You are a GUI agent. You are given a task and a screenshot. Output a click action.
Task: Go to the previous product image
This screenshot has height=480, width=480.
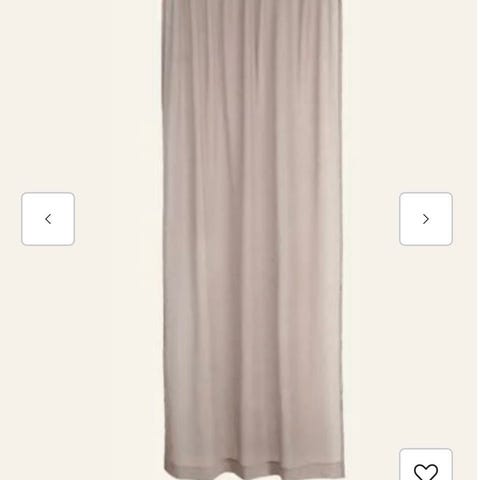click(48, 219)
